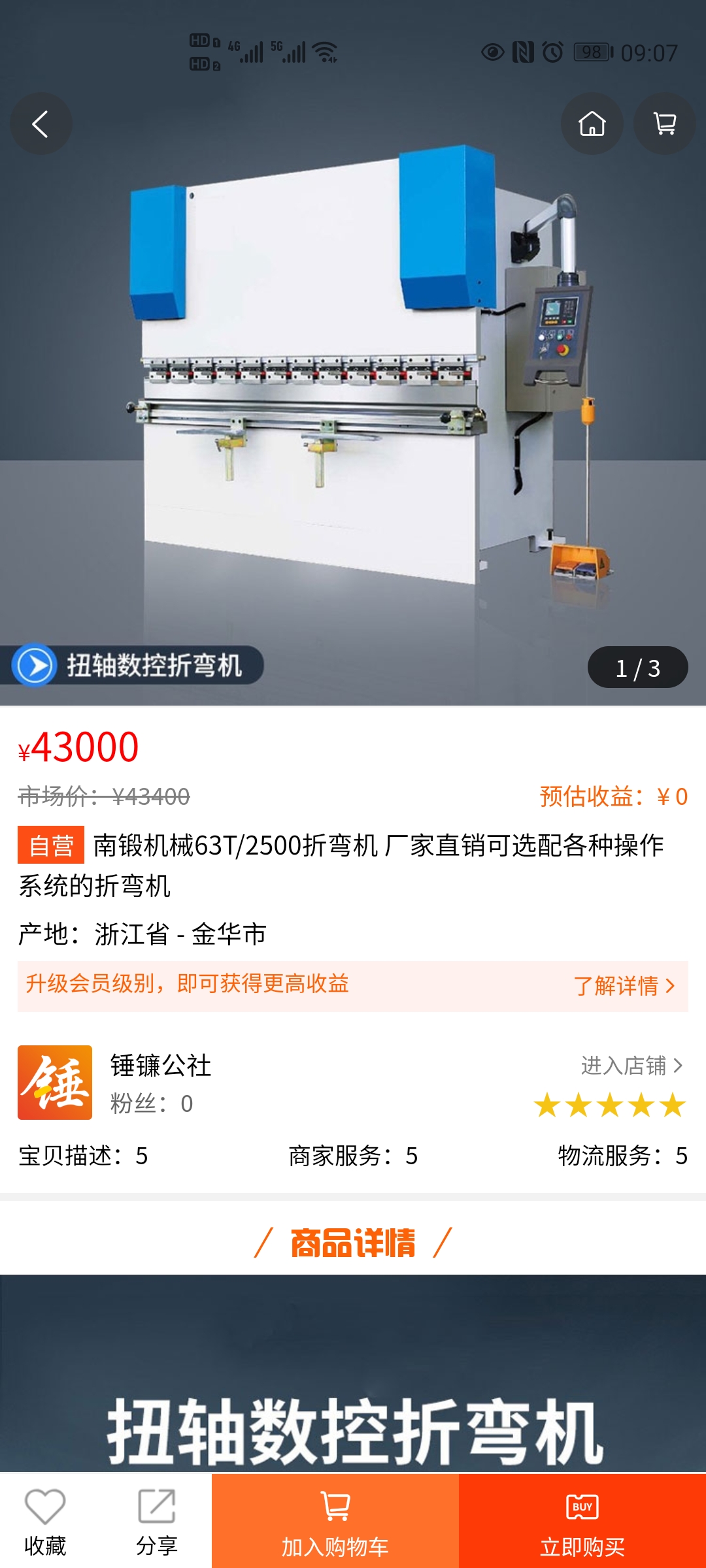The image size is (706, 1568).
Task: Open the shopping cart icon
Action: click(665, 124)
